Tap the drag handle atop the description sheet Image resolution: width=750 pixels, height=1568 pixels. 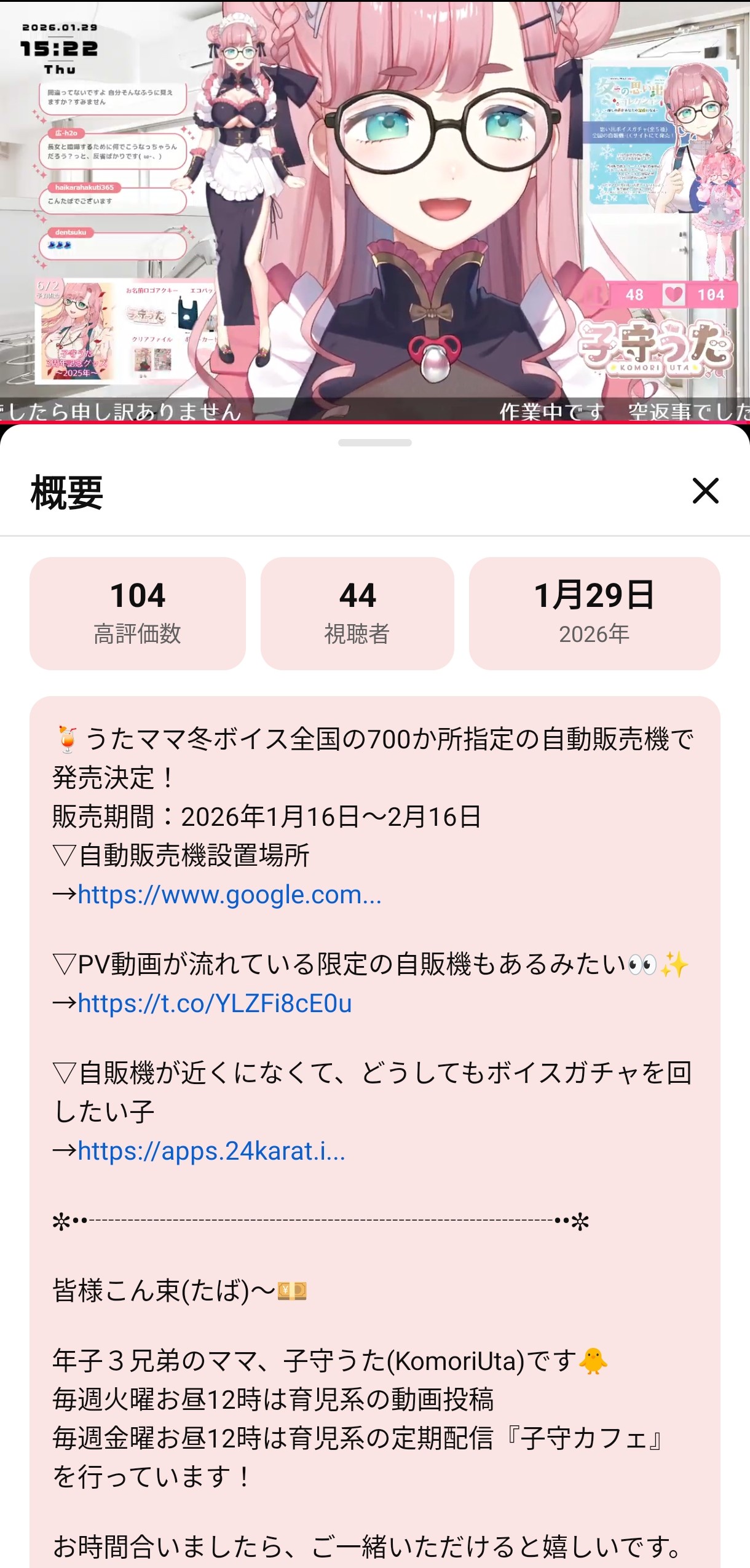[x=374, y=443]
